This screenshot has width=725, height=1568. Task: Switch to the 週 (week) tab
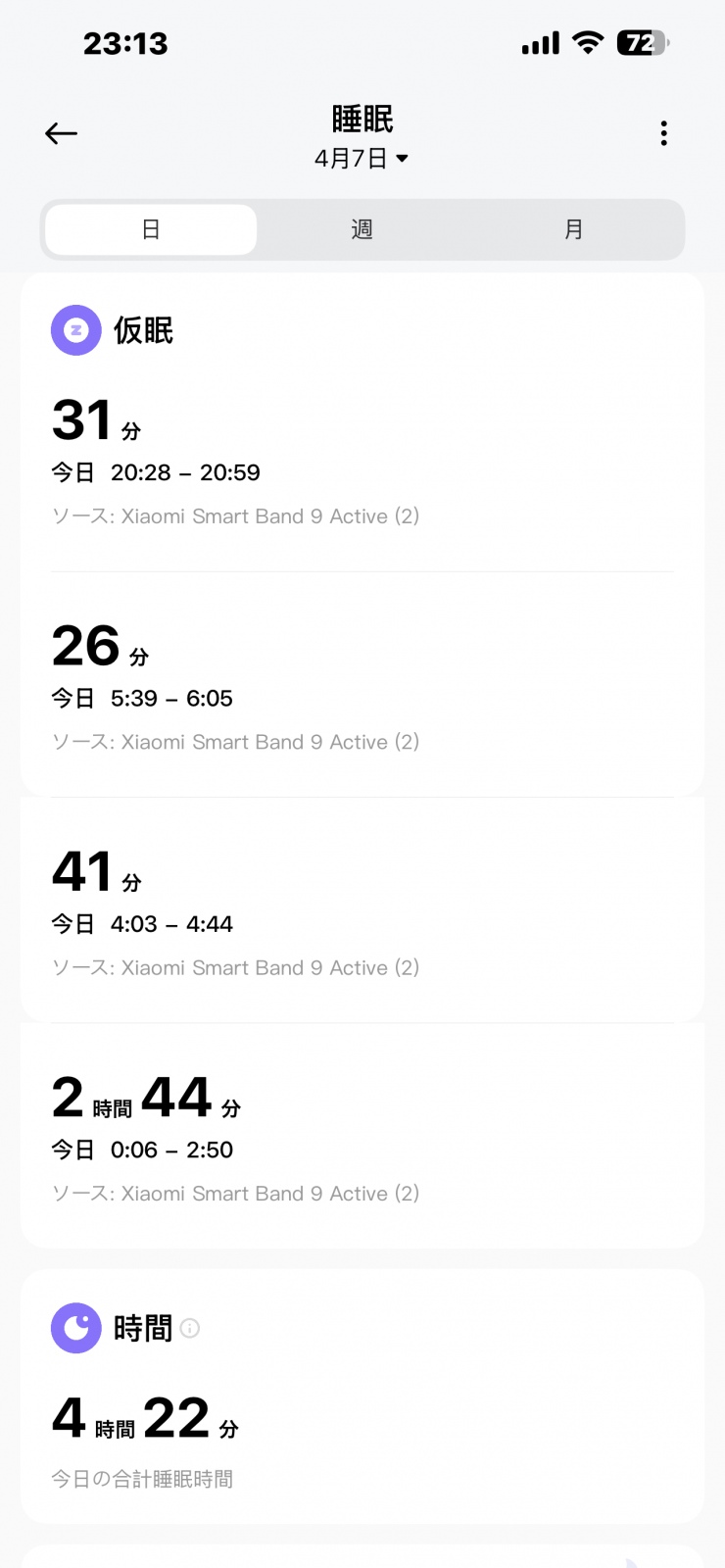pos(362,229)
